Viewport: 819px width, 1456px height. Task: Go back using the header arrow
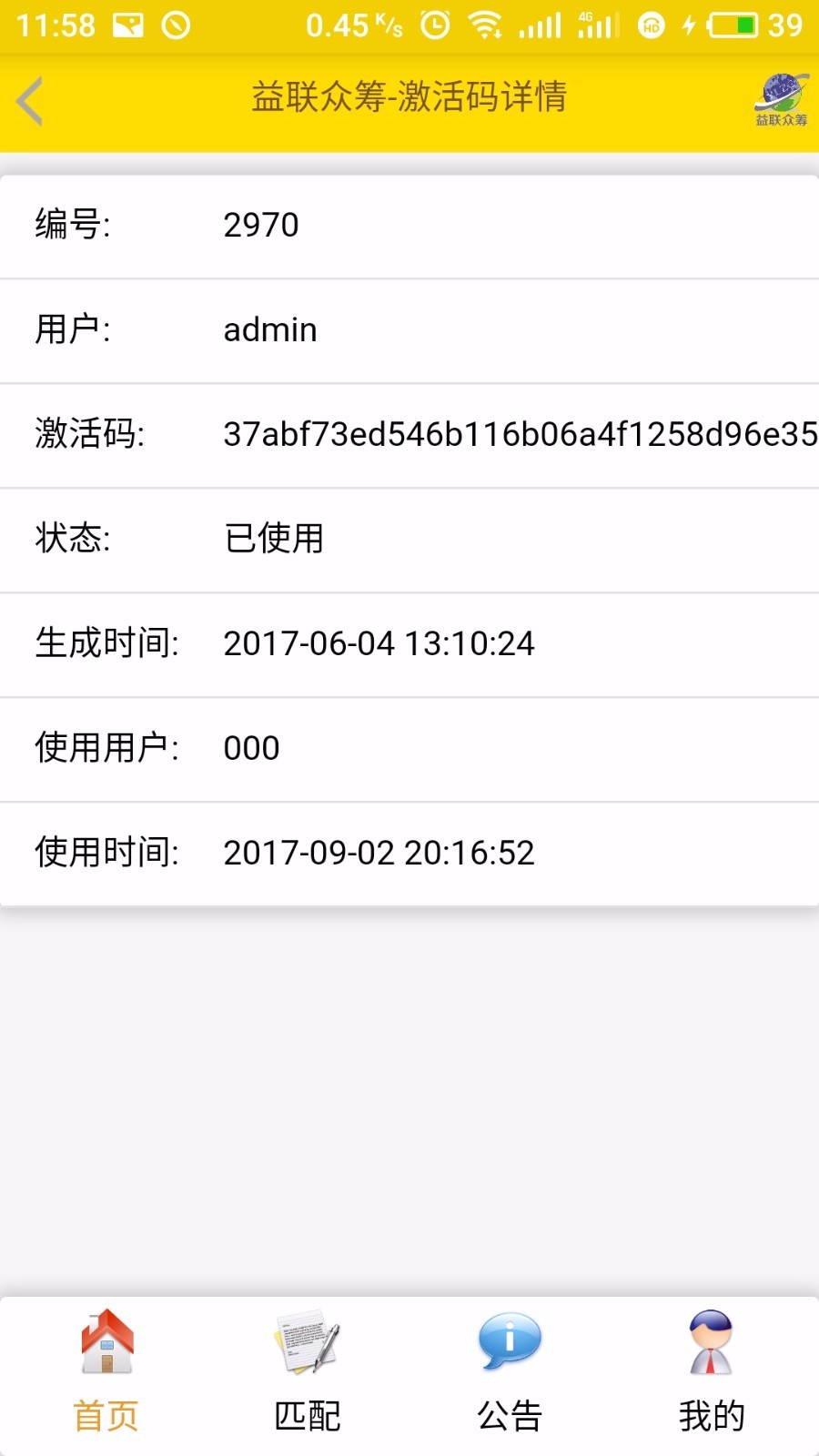tap(30, 100)
